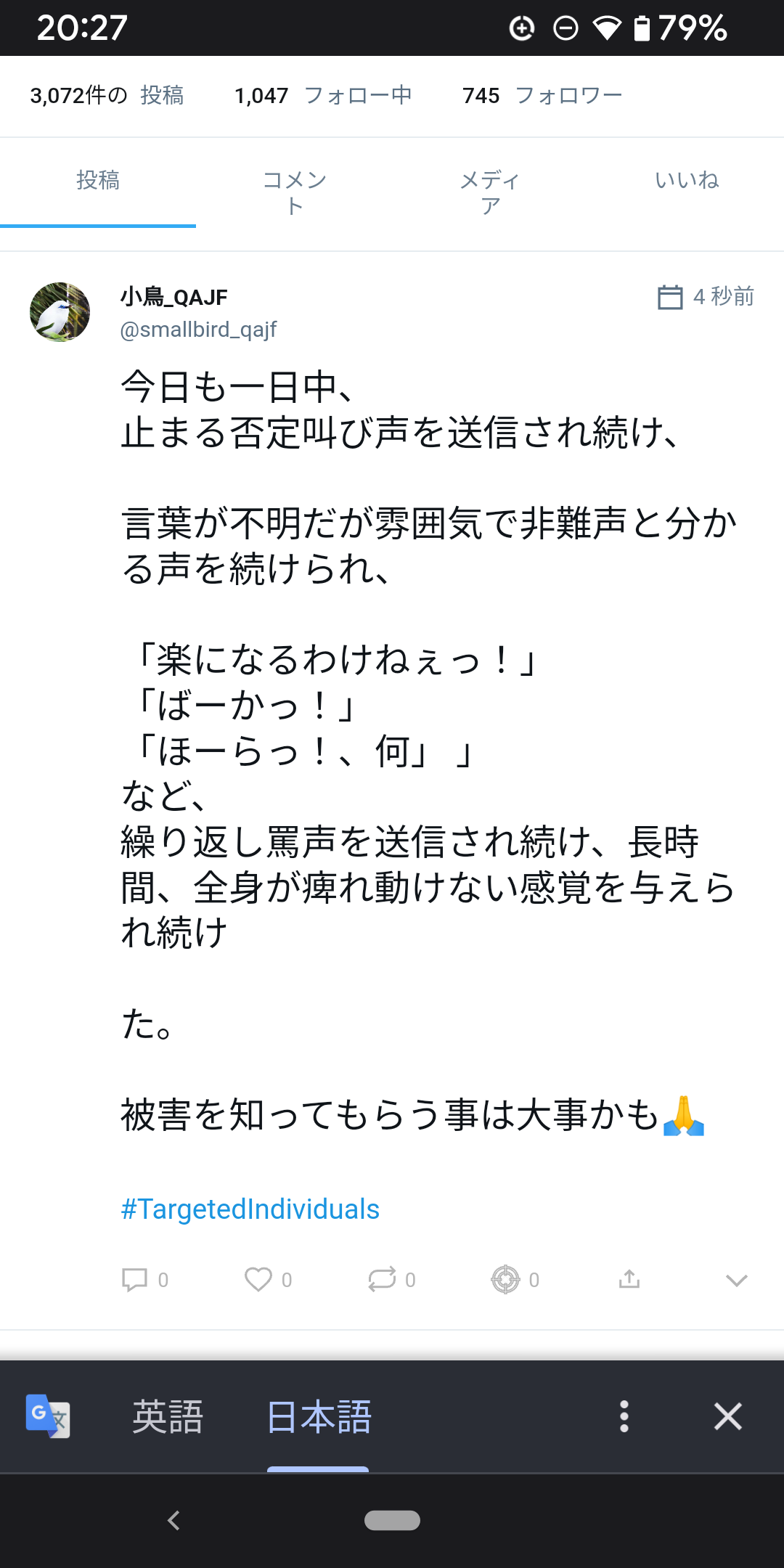The image size is (784, 1568).
Task: Go back using the system back button
Action: (173, 1520)
